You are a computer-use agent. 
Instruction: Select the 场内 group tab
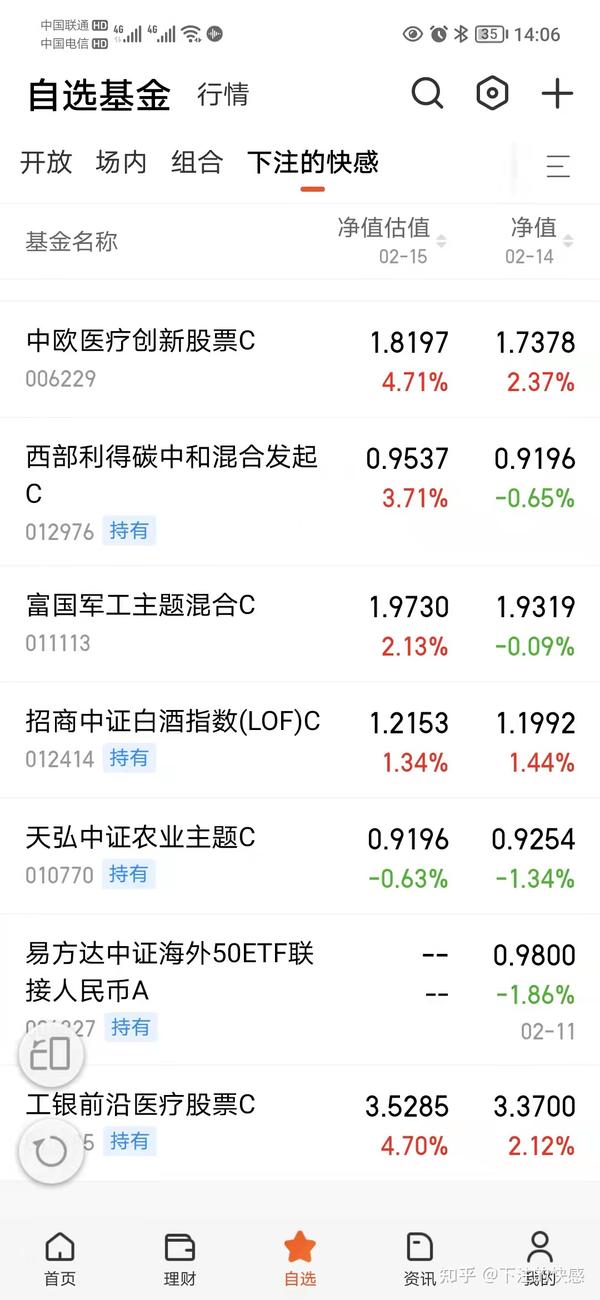pos(121,162)
